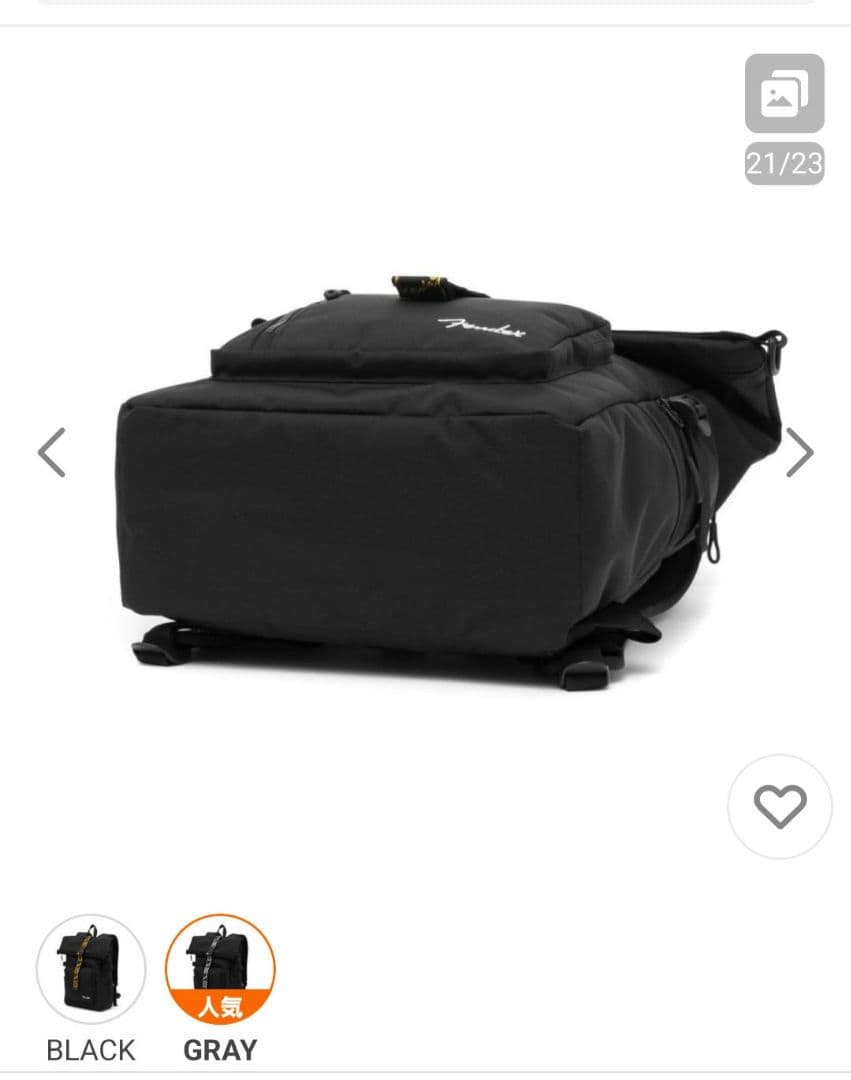The width and height of the screenshot is (851, 1080).
Task: Select the GRAY color option
Action: [x=220, y=969]
